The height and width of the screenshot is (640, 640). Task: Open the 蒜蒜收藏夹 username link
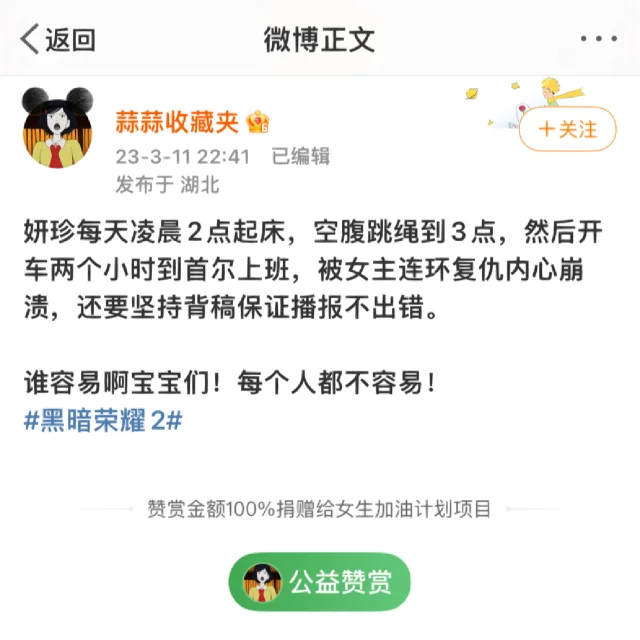pyautogui.click(x=177, y=123)
